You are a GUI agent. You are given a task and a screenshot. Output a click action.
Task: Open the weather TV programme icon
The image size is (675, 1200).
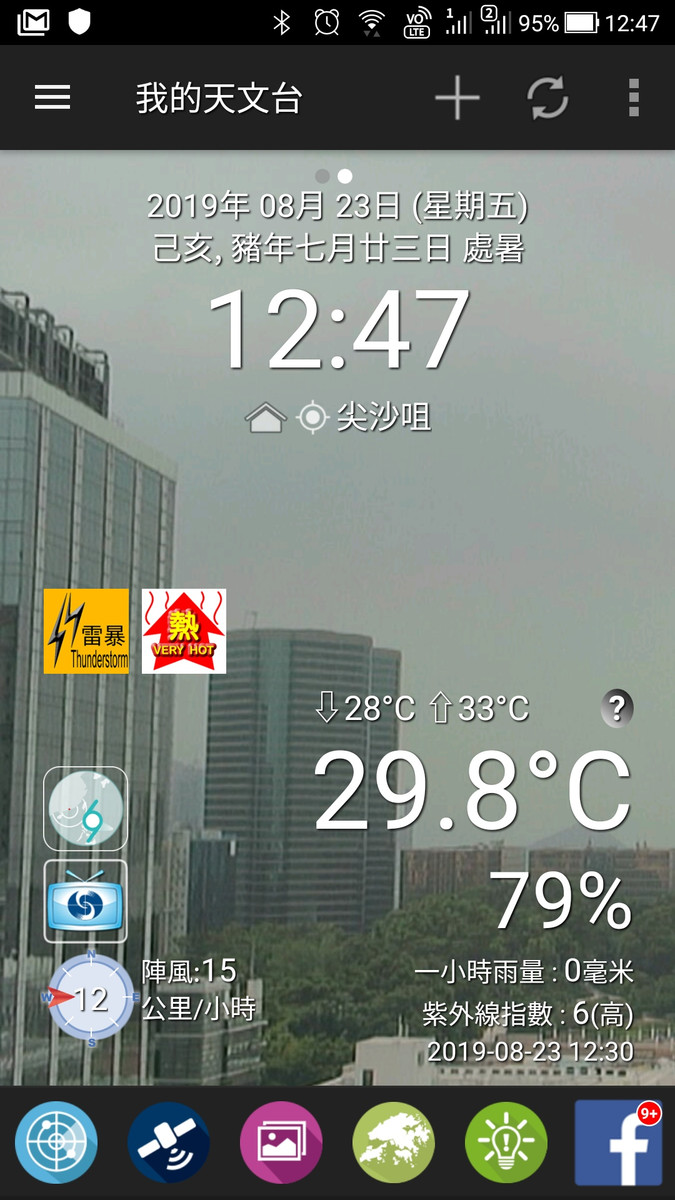coord(86,900)
